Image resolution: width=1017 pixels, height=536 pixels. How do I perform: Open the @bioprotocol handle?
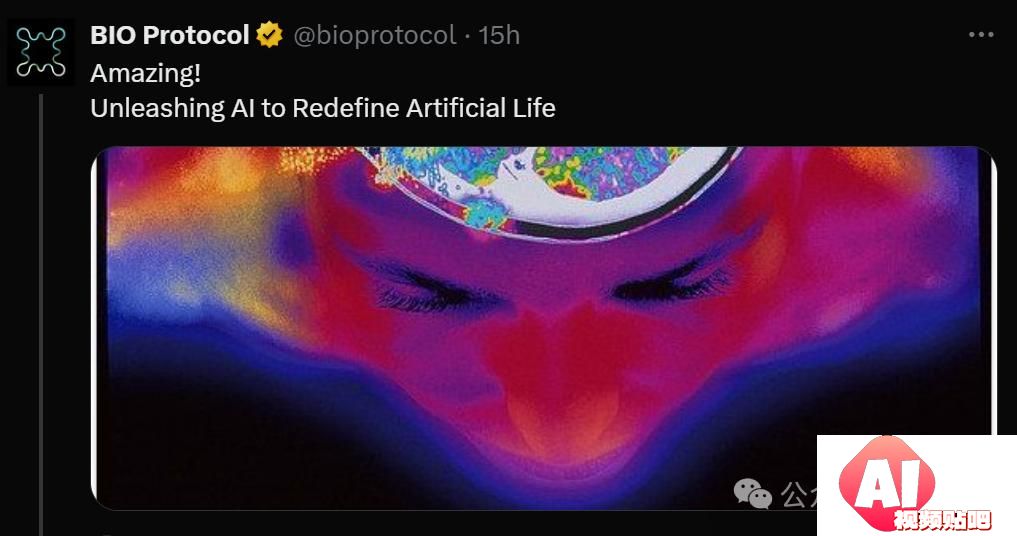pyautogui.click(x=373, y=35)
